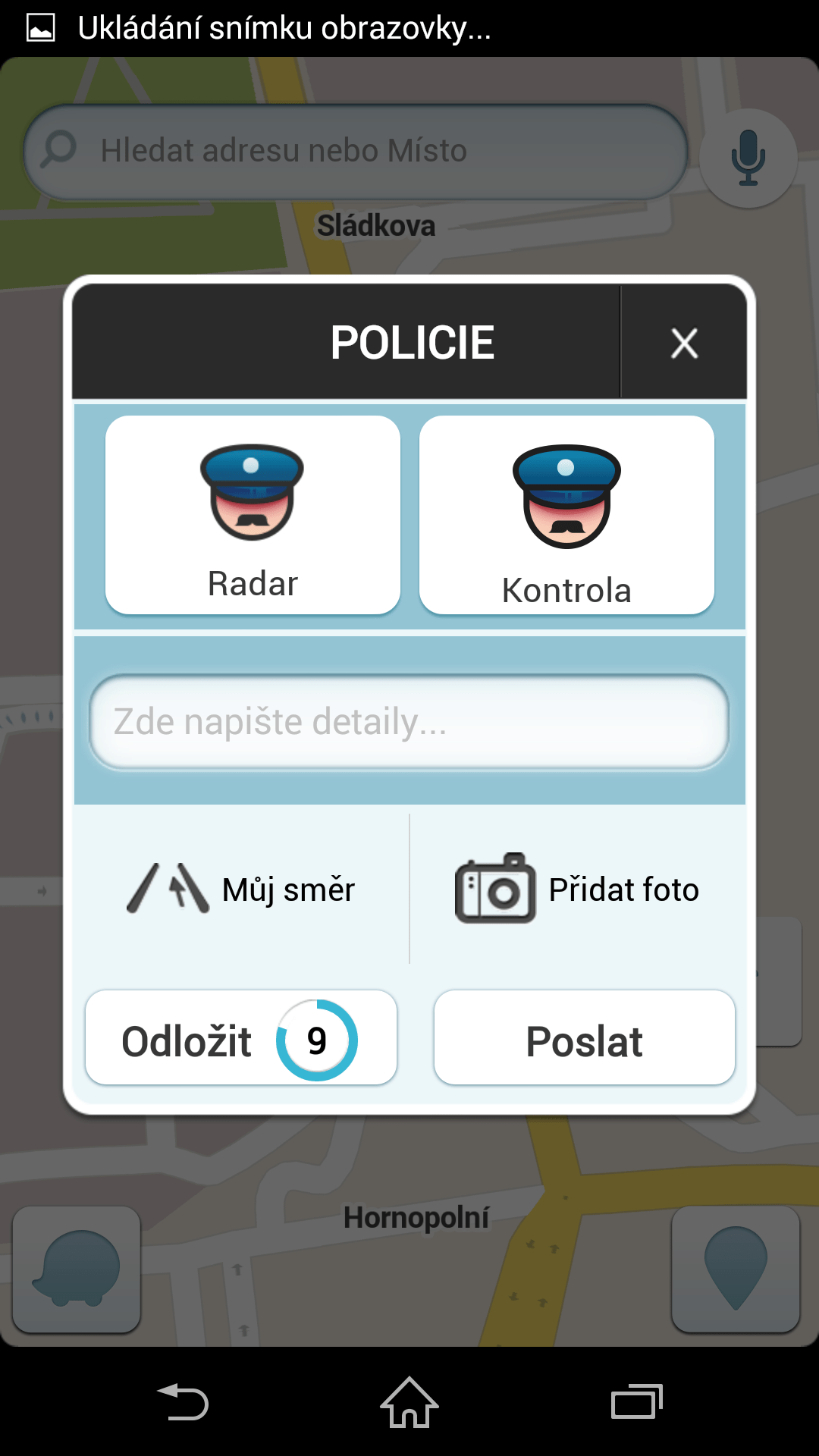Close the Policie report dialog

pyautogui.click(x=684, y=343)
